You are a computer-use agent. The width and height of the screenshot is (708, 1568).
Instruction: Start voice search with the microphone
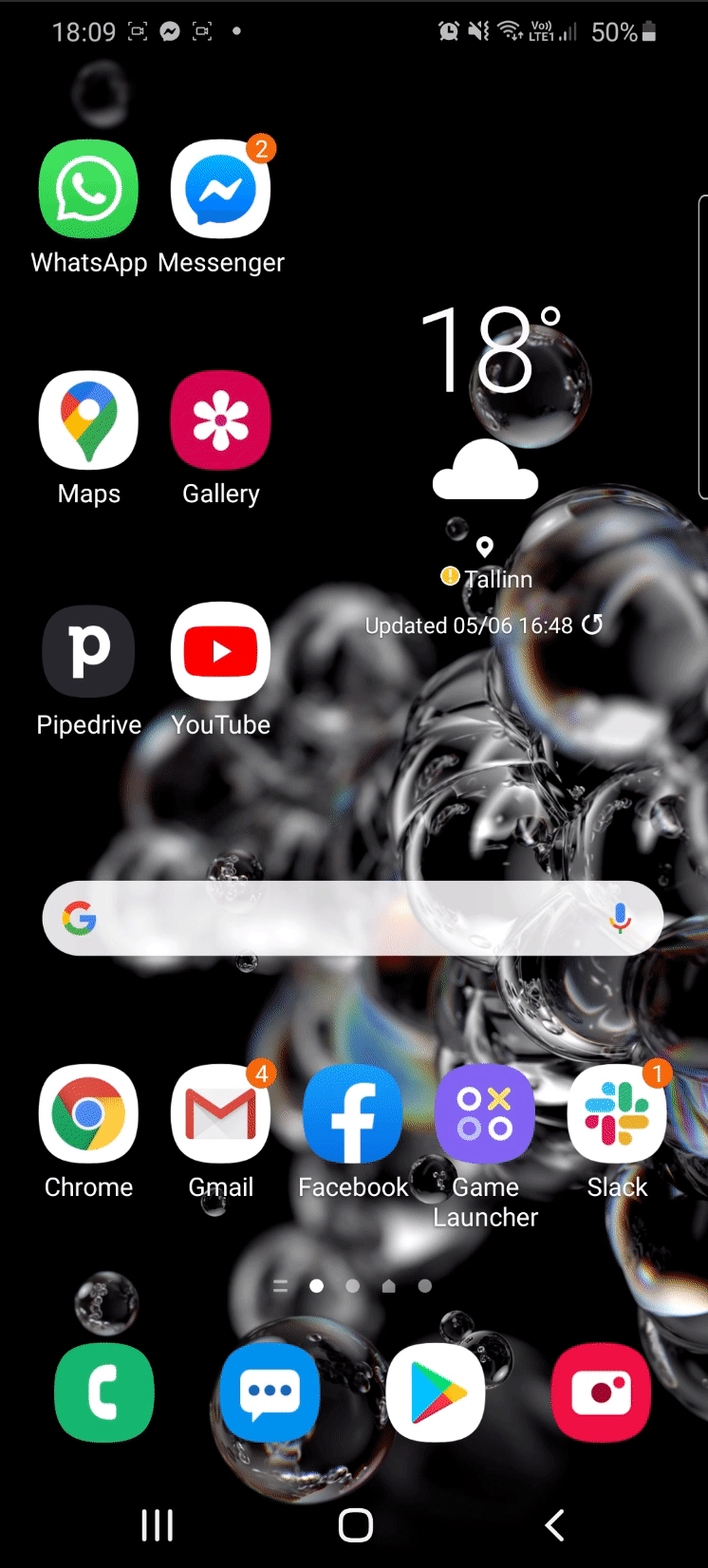[x=620, y=918]
